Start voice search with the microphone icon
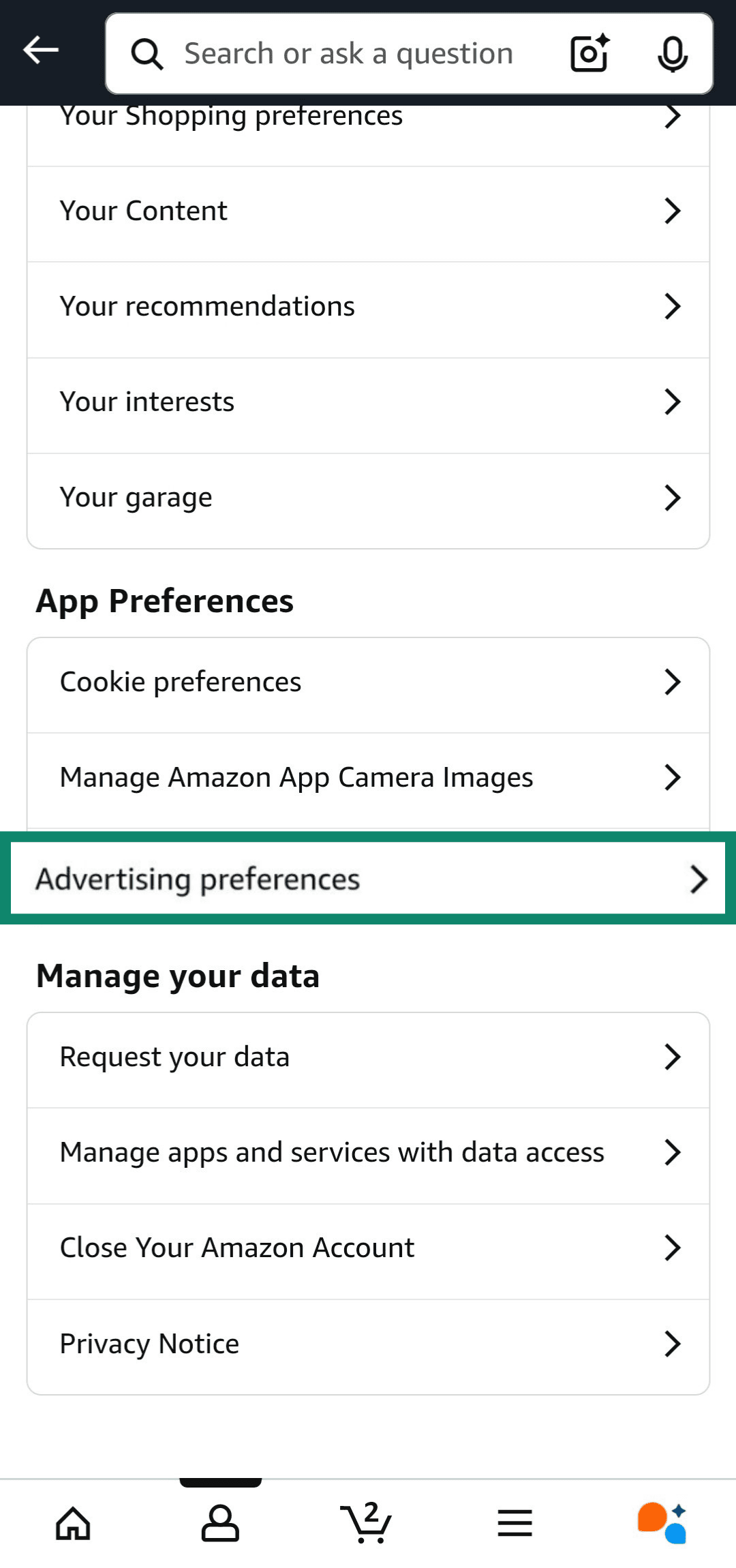 [672, 53]
